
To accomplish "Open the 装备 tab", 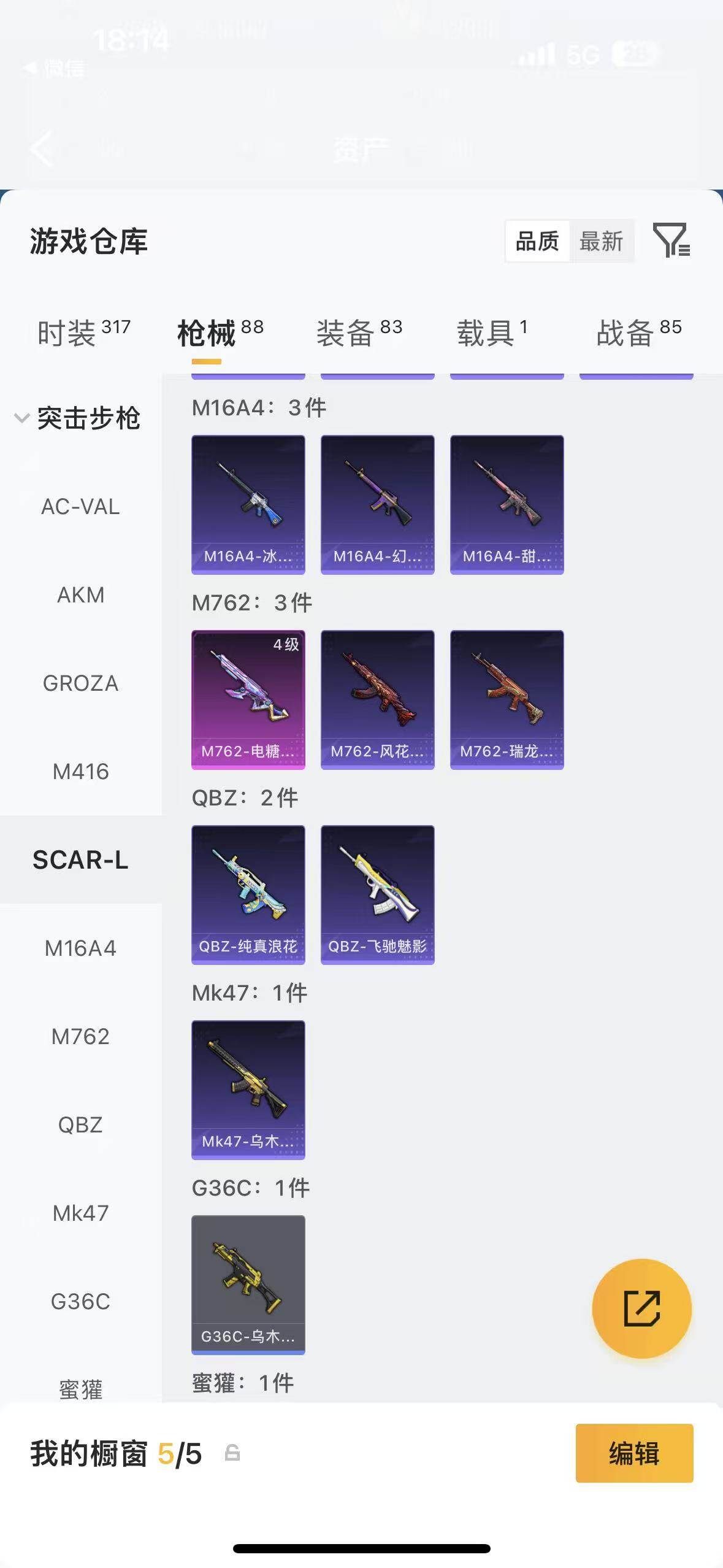I will tap(359, 333).
